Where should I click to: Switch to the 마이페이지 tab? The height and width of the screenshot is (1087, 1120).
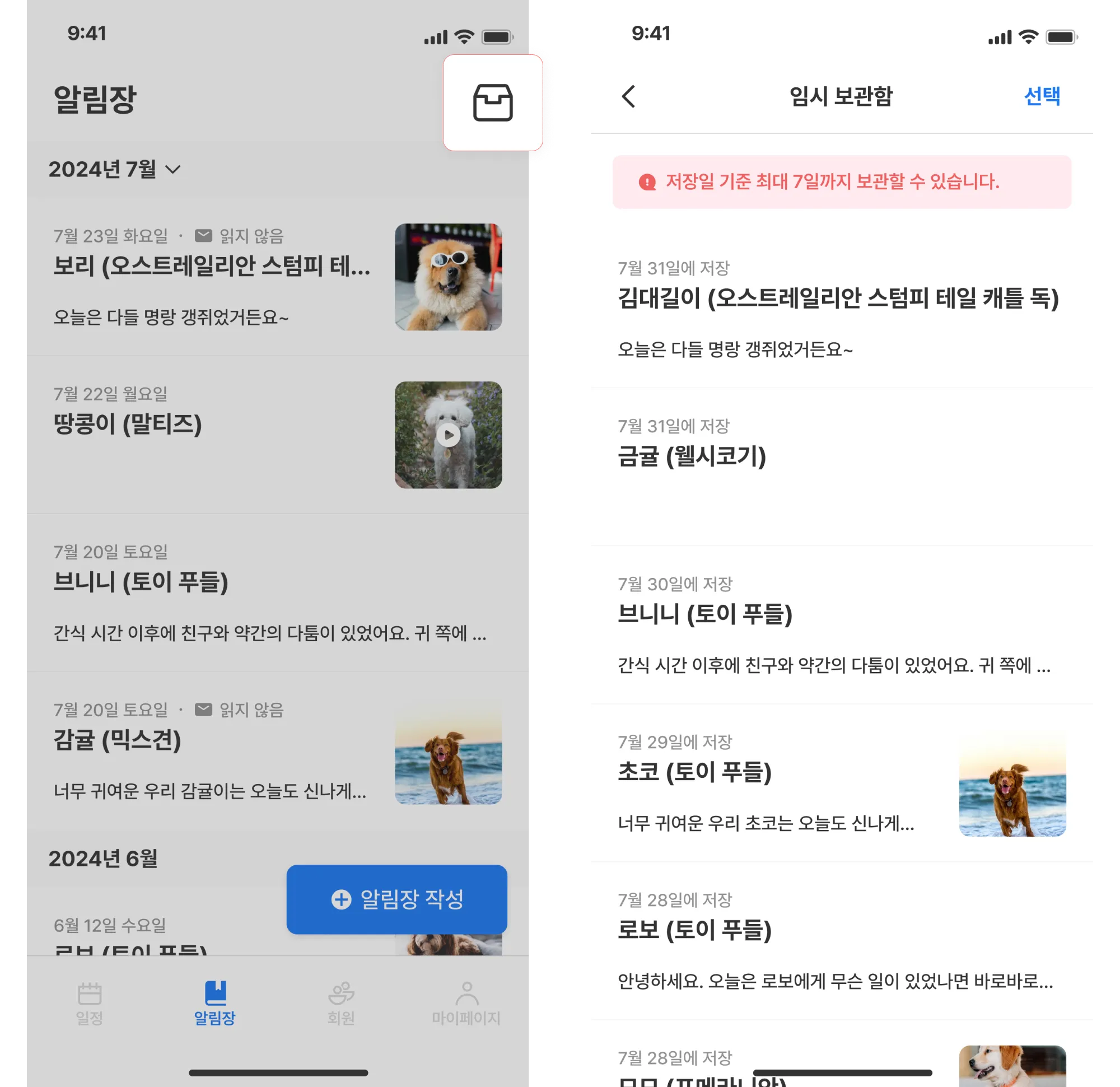click(x=466, y=1004)
